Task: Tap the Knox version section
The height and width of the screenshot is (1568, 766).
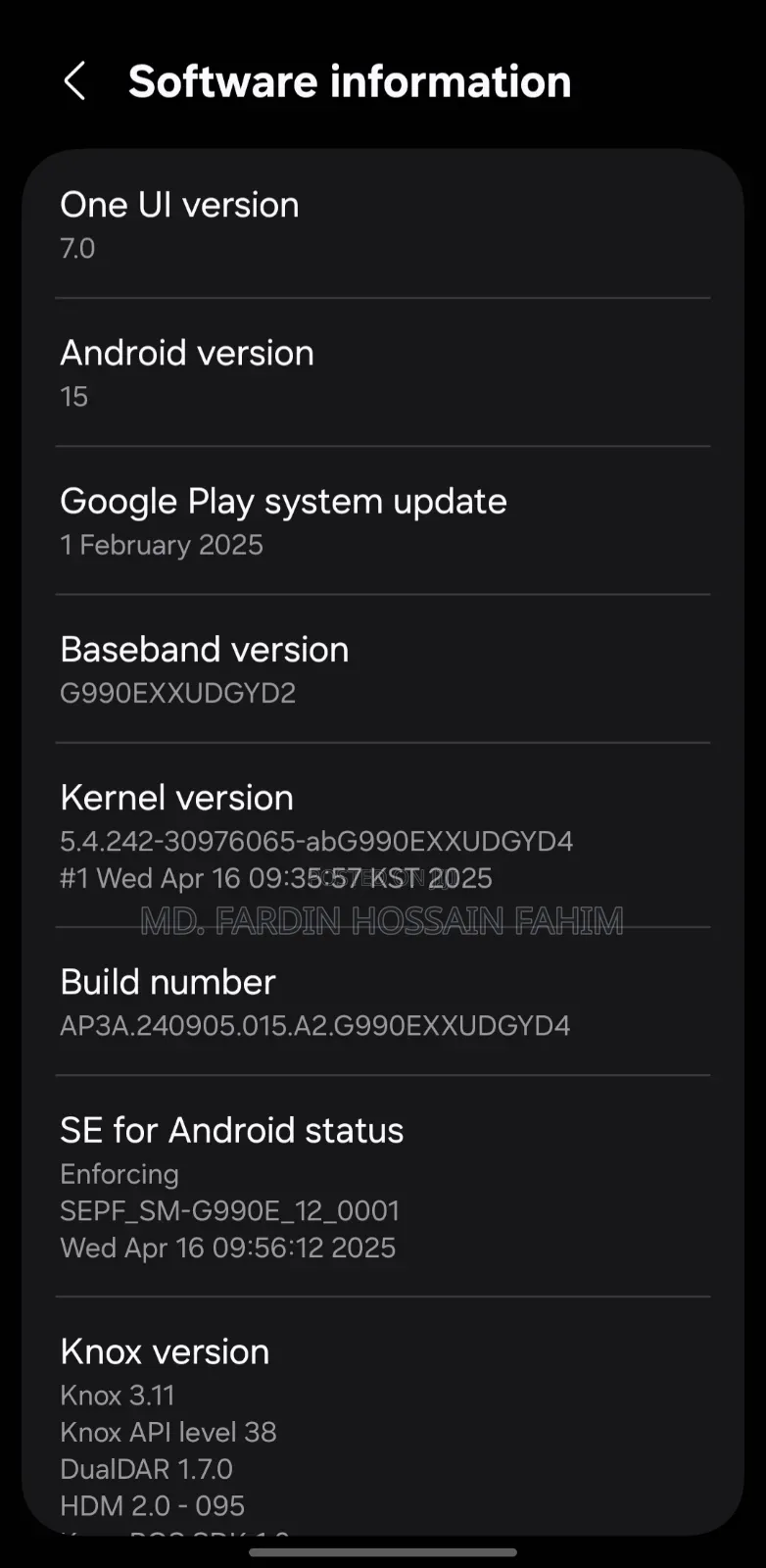Action: [165, 1350]
